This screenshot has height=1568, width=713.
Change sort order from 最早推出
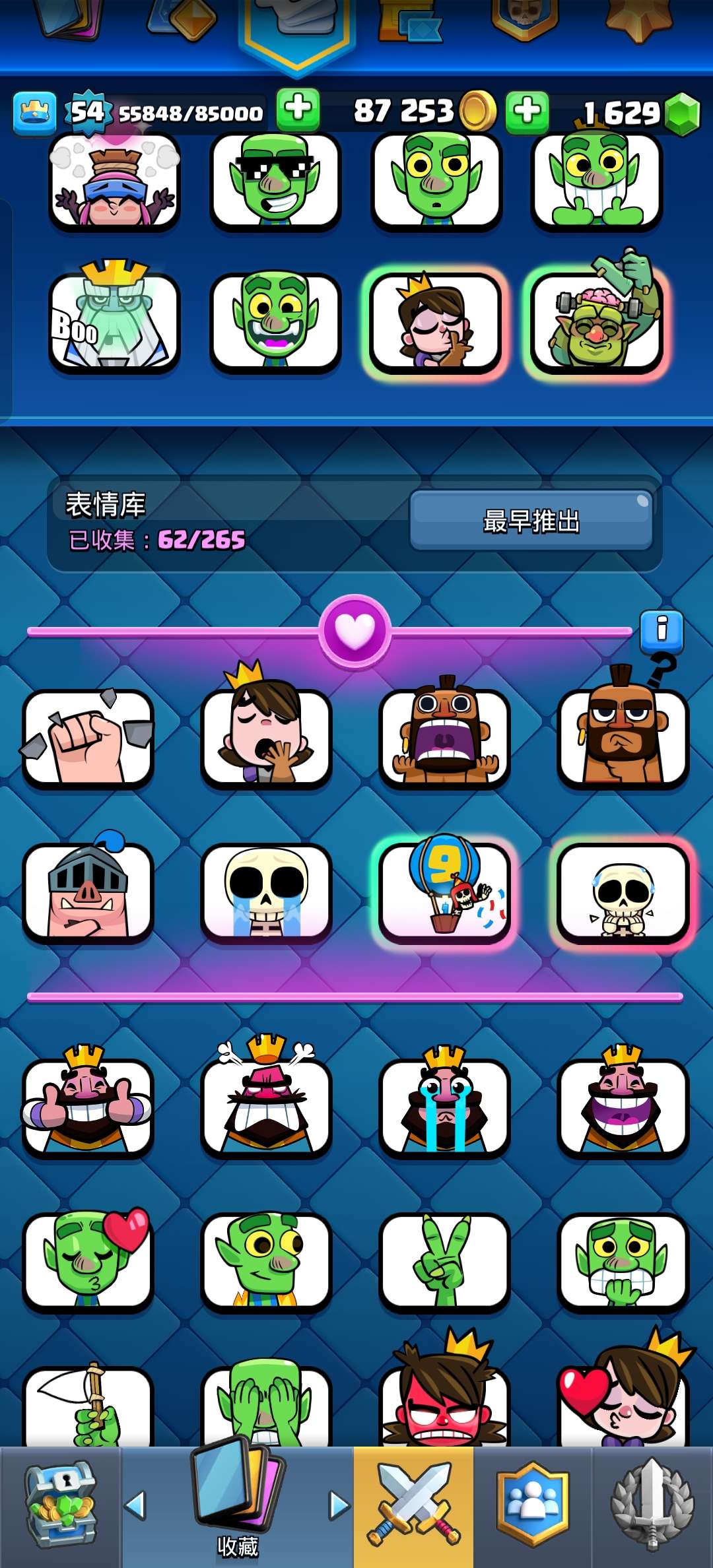click(x=531, y=521)
